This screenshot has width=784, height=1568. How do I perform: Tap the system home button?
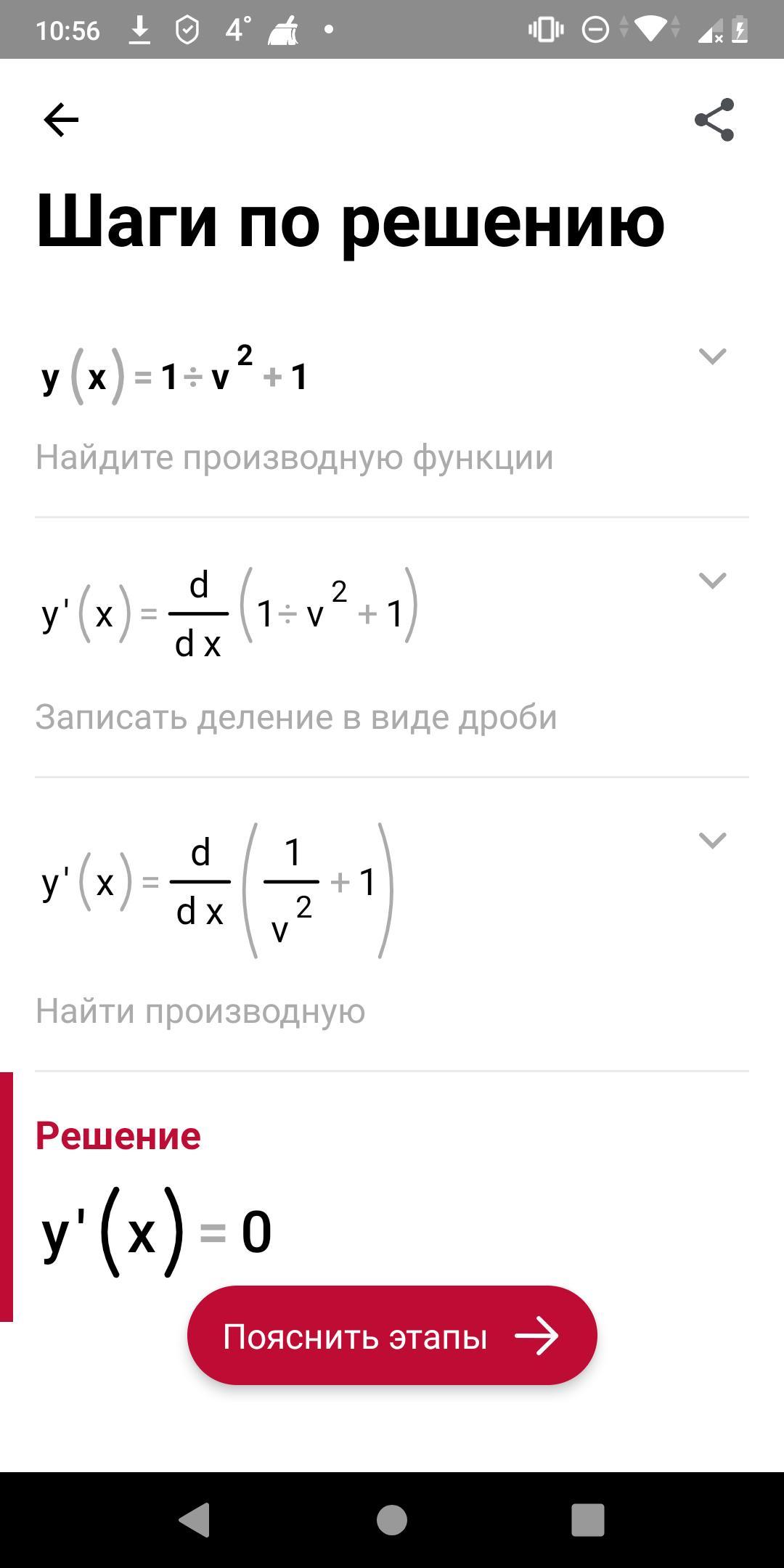(392, 1520)
